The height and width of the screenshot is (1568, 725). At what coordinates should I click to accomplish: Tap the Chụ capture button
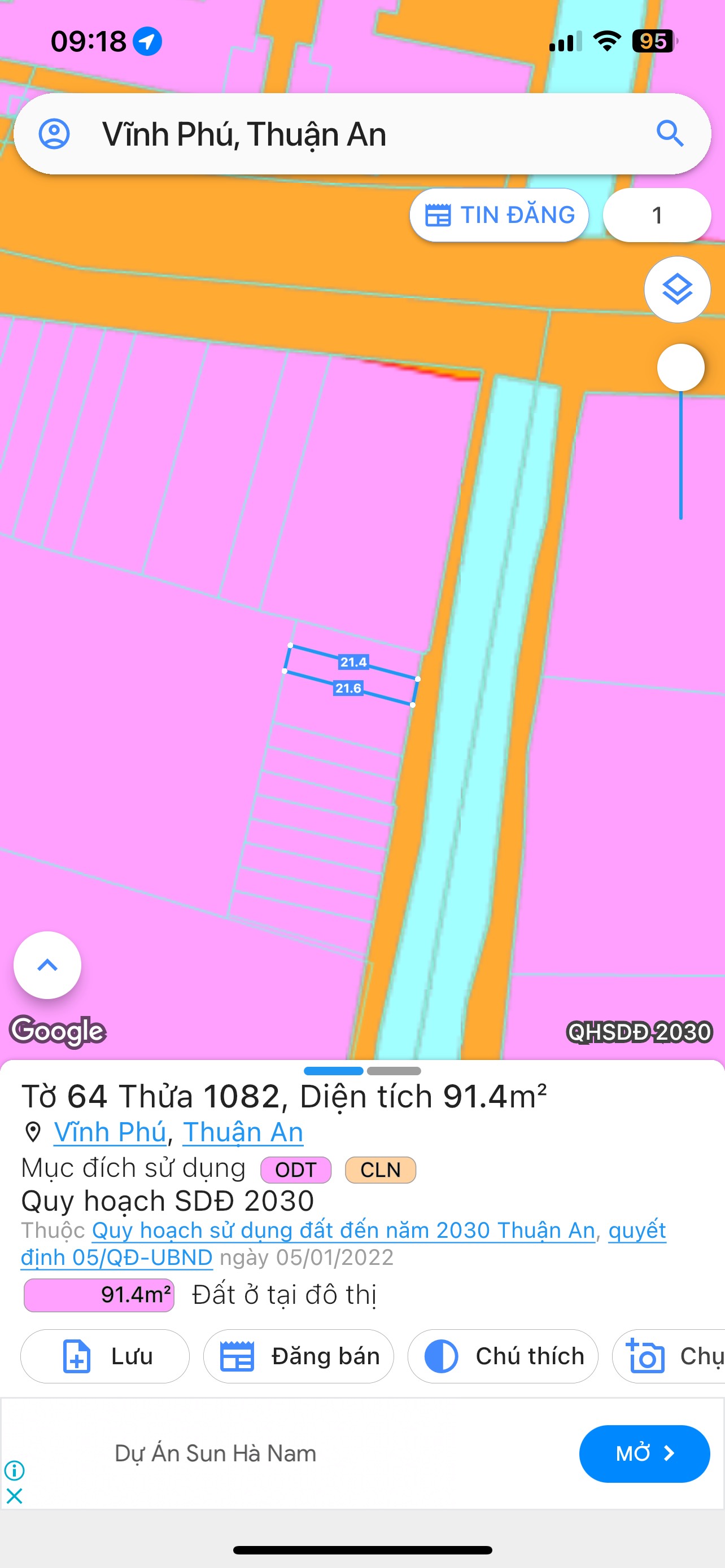click(x=669, y=1356)
